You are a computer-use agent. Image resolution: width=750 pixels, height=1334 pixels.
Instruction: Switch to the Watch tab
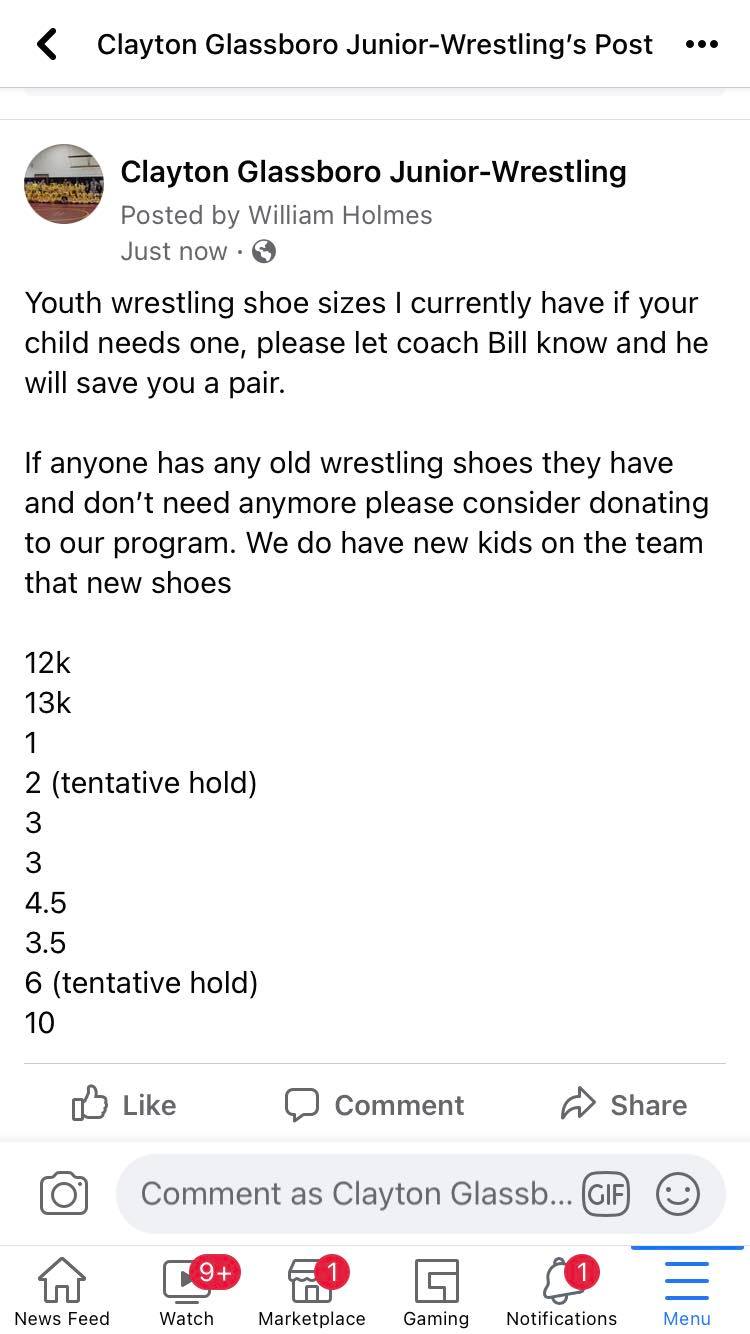[x=187, y=1292]
